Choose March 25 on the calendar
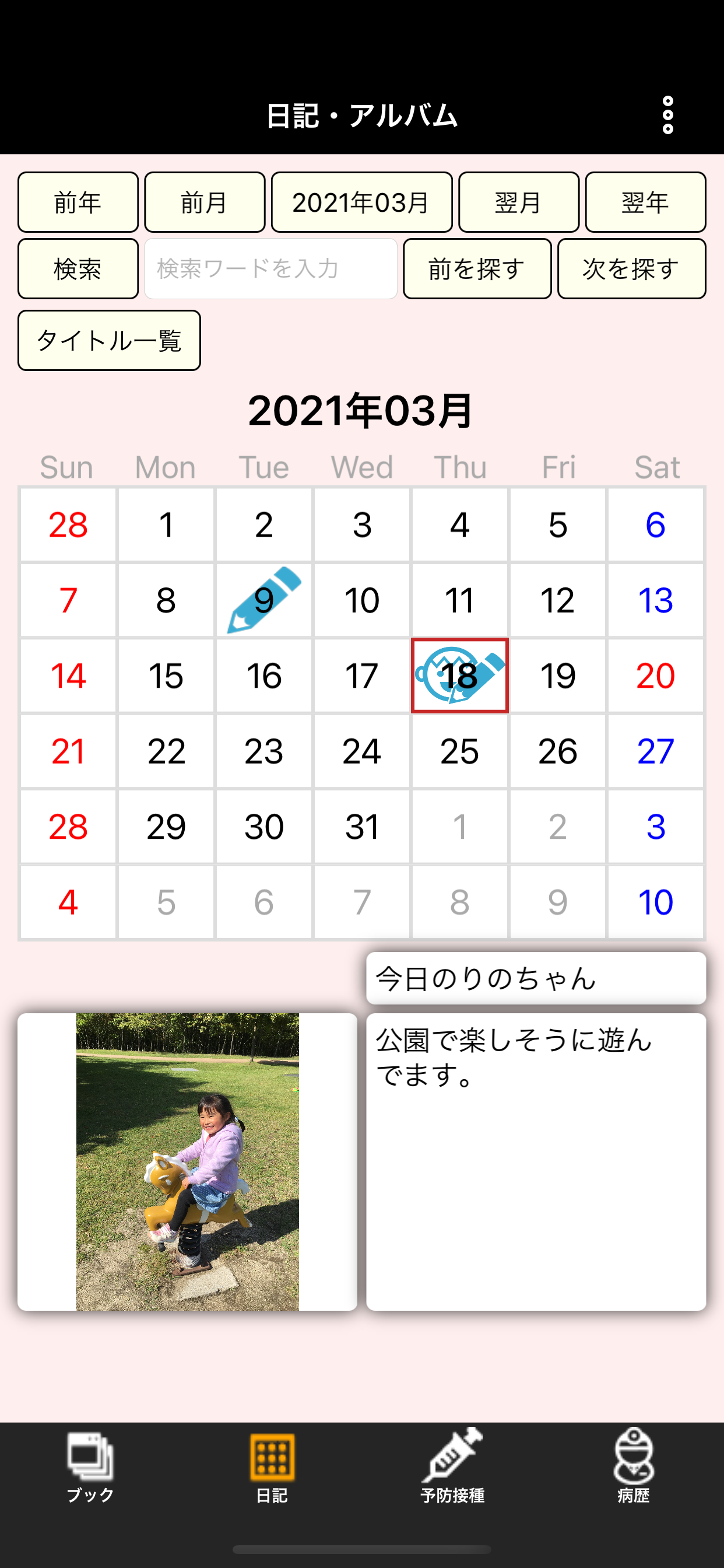Viewport: 724px width, 1568px height. [x=459, y=751]
